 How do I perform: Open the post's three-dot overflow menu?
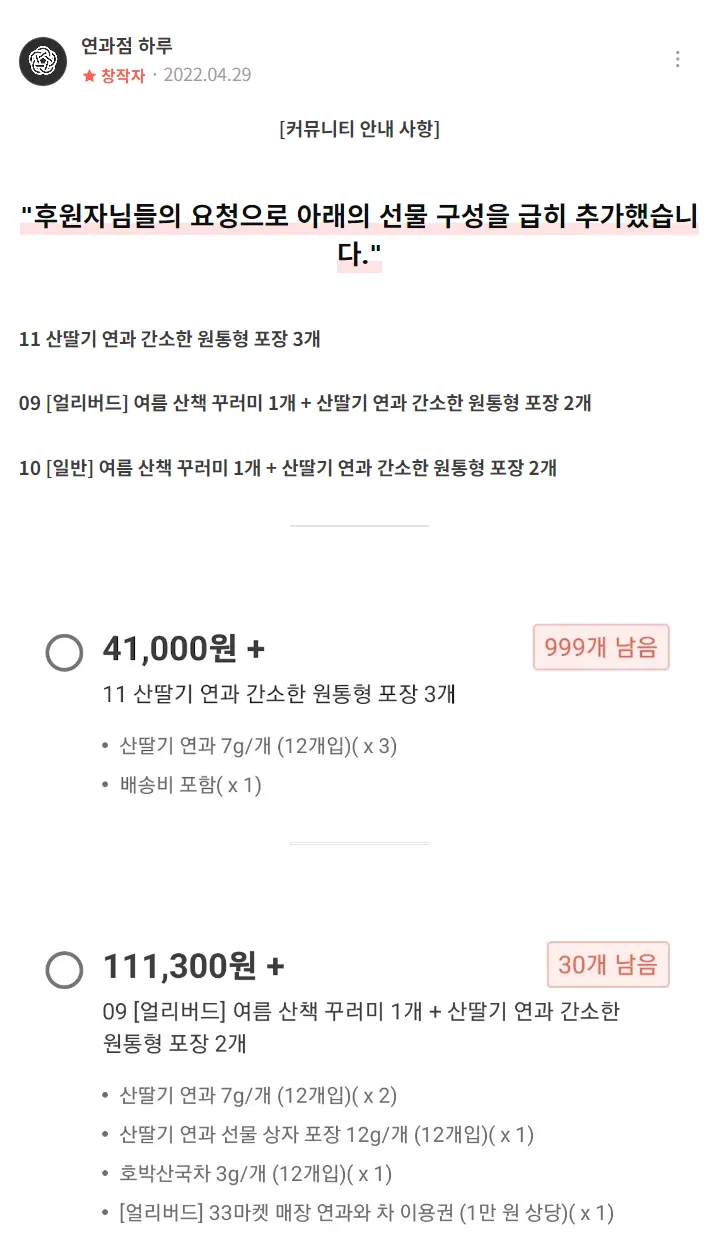click(x=677, y=59)
